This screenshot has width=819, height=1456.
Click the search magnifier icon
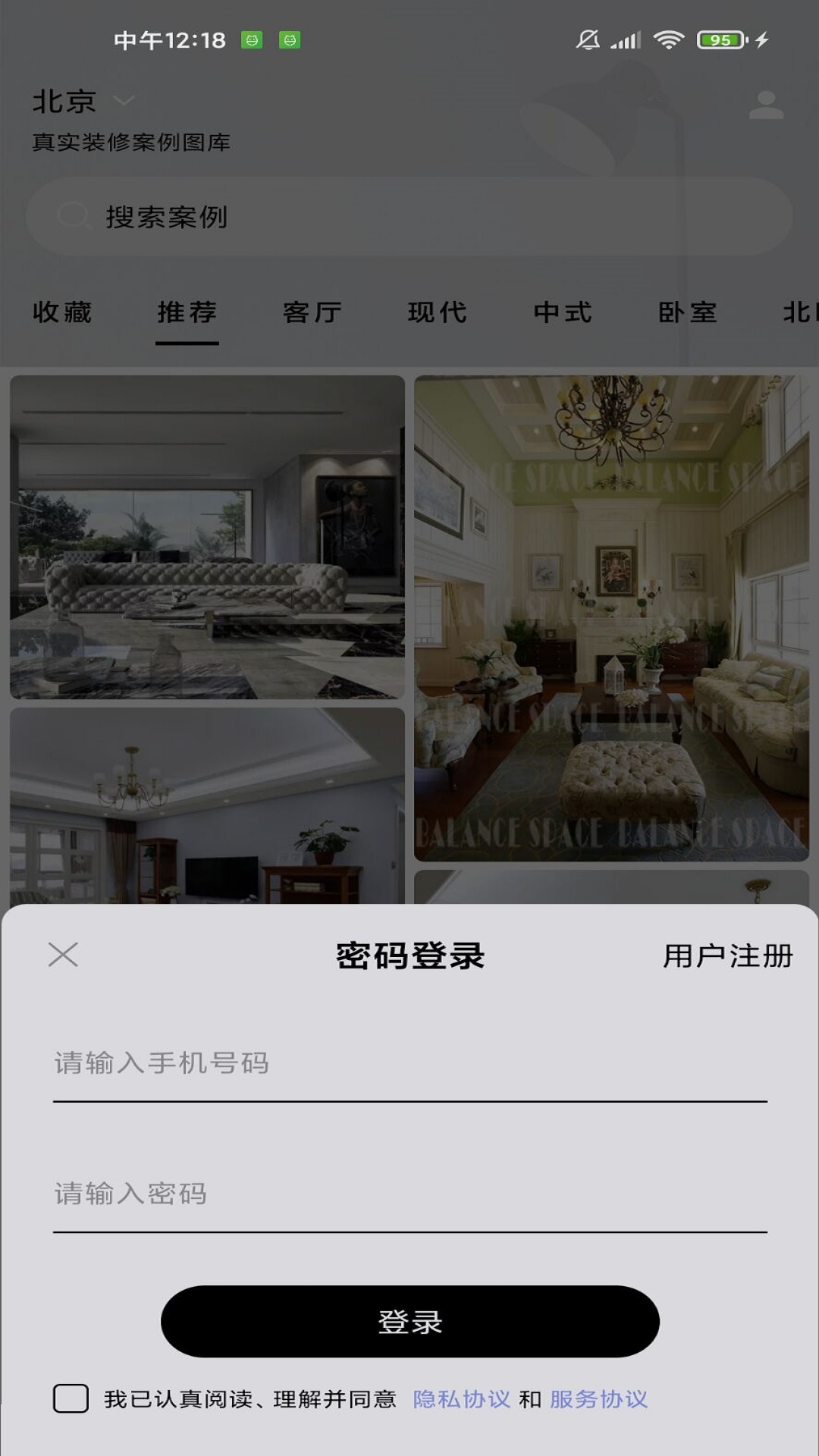click(75, 215)
